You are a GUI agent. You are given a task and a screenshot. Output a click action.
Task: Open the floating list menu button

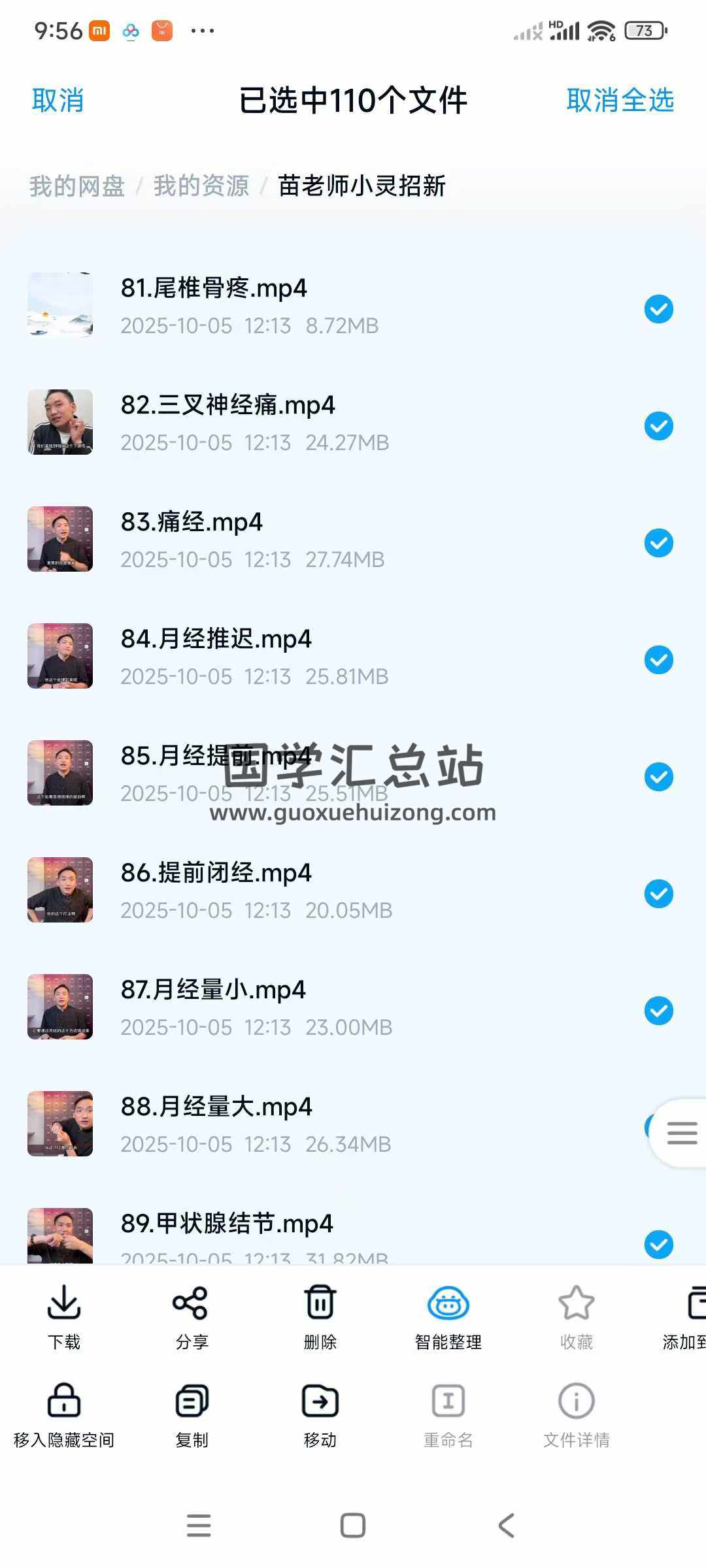[682, 1133]
